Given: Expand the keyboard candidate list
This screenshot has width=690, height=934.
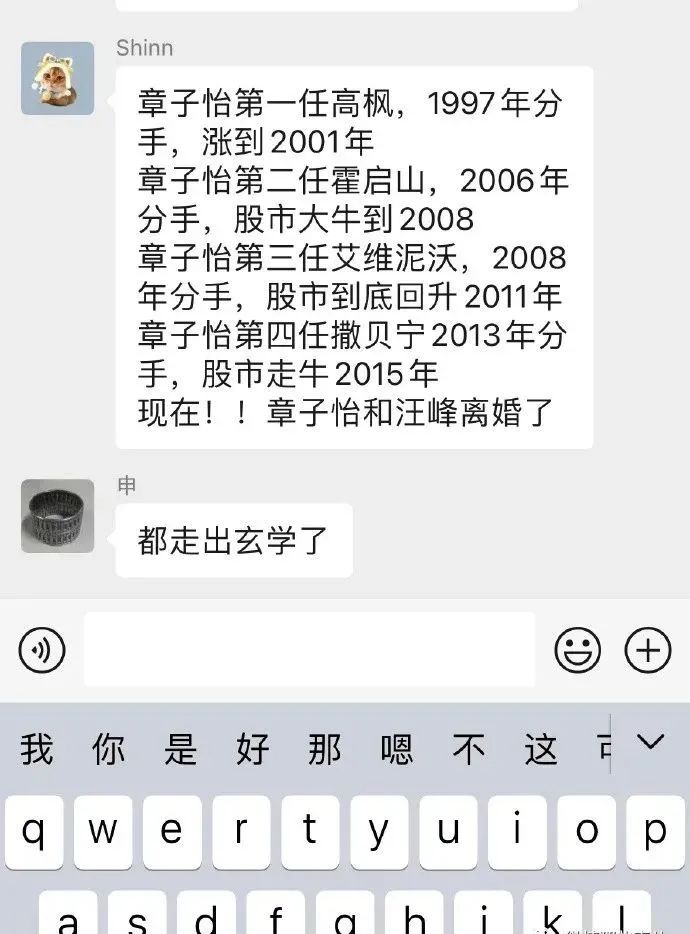Looking at the screenshot, I should click(x=651, y=742).
